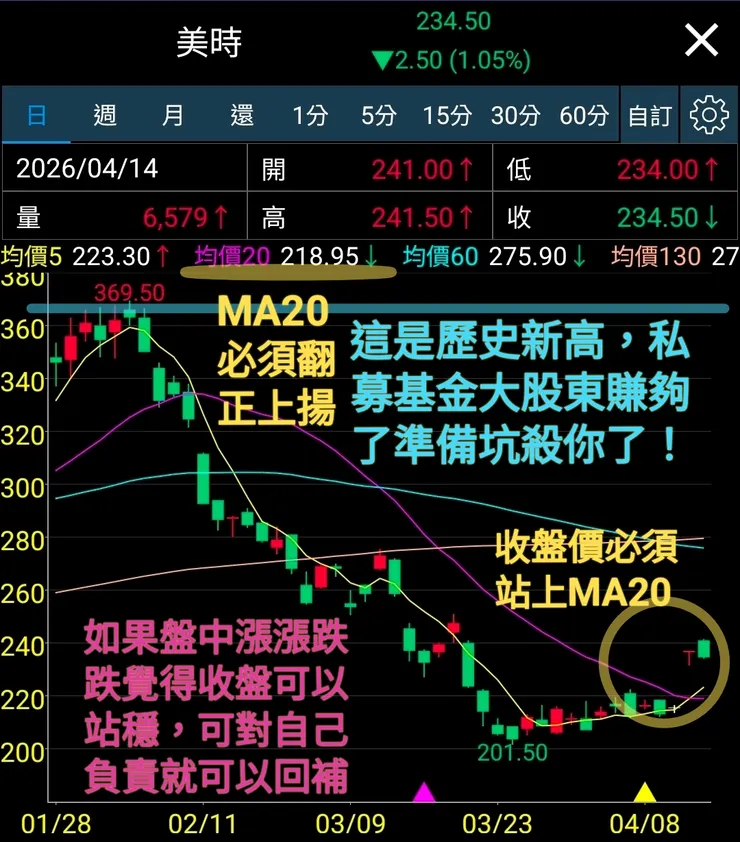Select the 30分 interval
Screen dimensions: 740x842
click(515, 115)
